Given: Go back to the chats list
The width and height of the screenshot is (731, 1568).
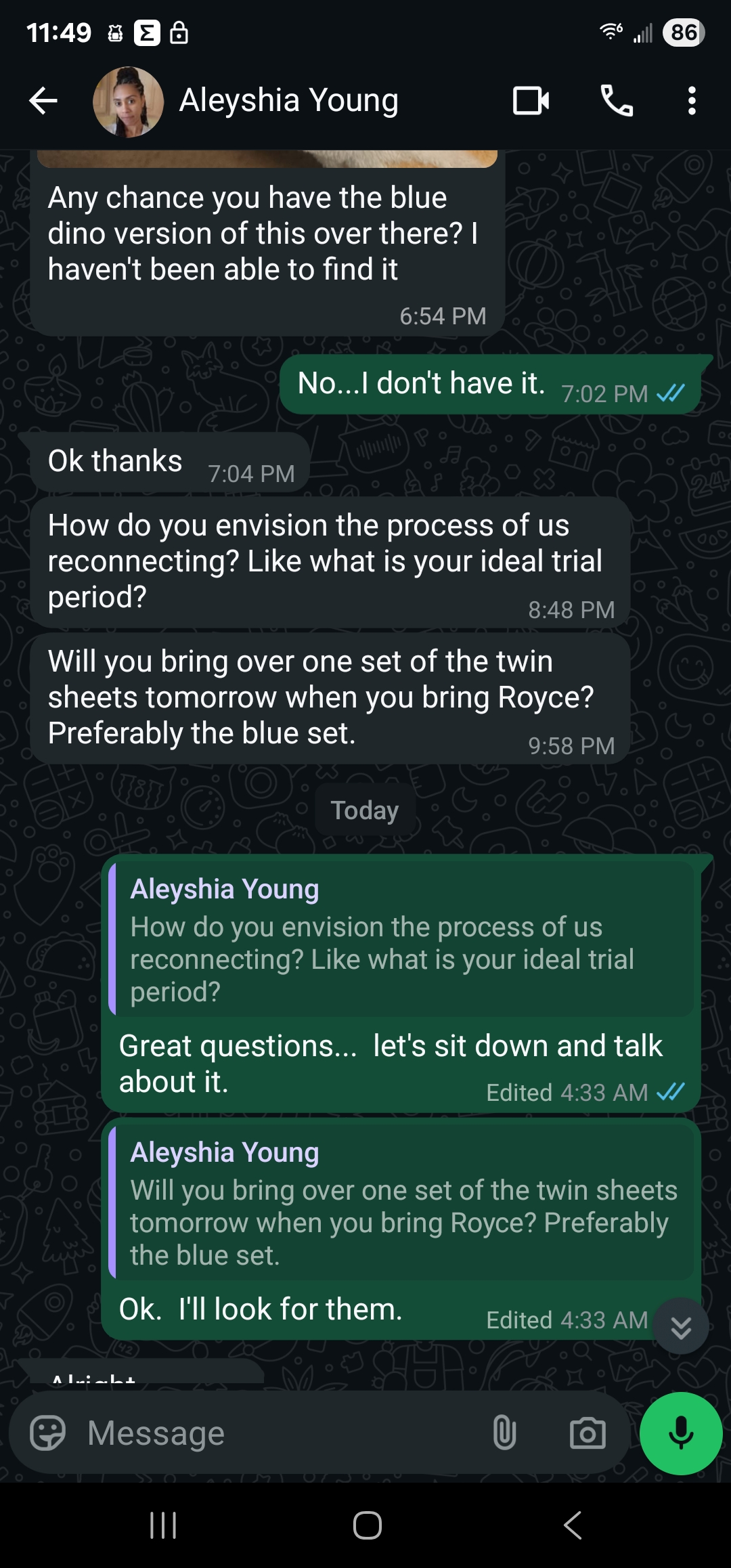Looking at the screenshot, I should (43, 102).
